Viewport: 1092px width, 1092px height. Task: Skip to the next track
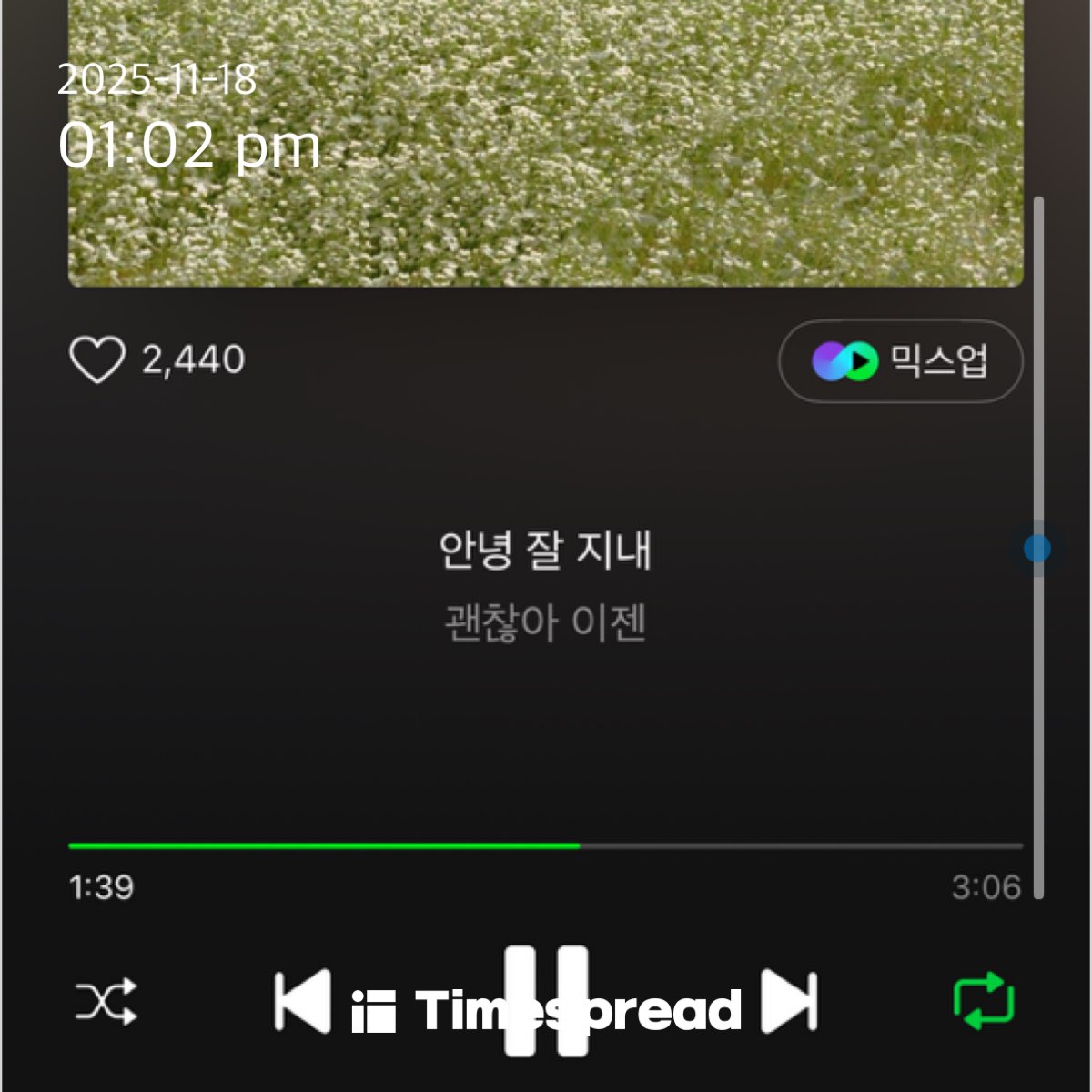(789, 1001)
